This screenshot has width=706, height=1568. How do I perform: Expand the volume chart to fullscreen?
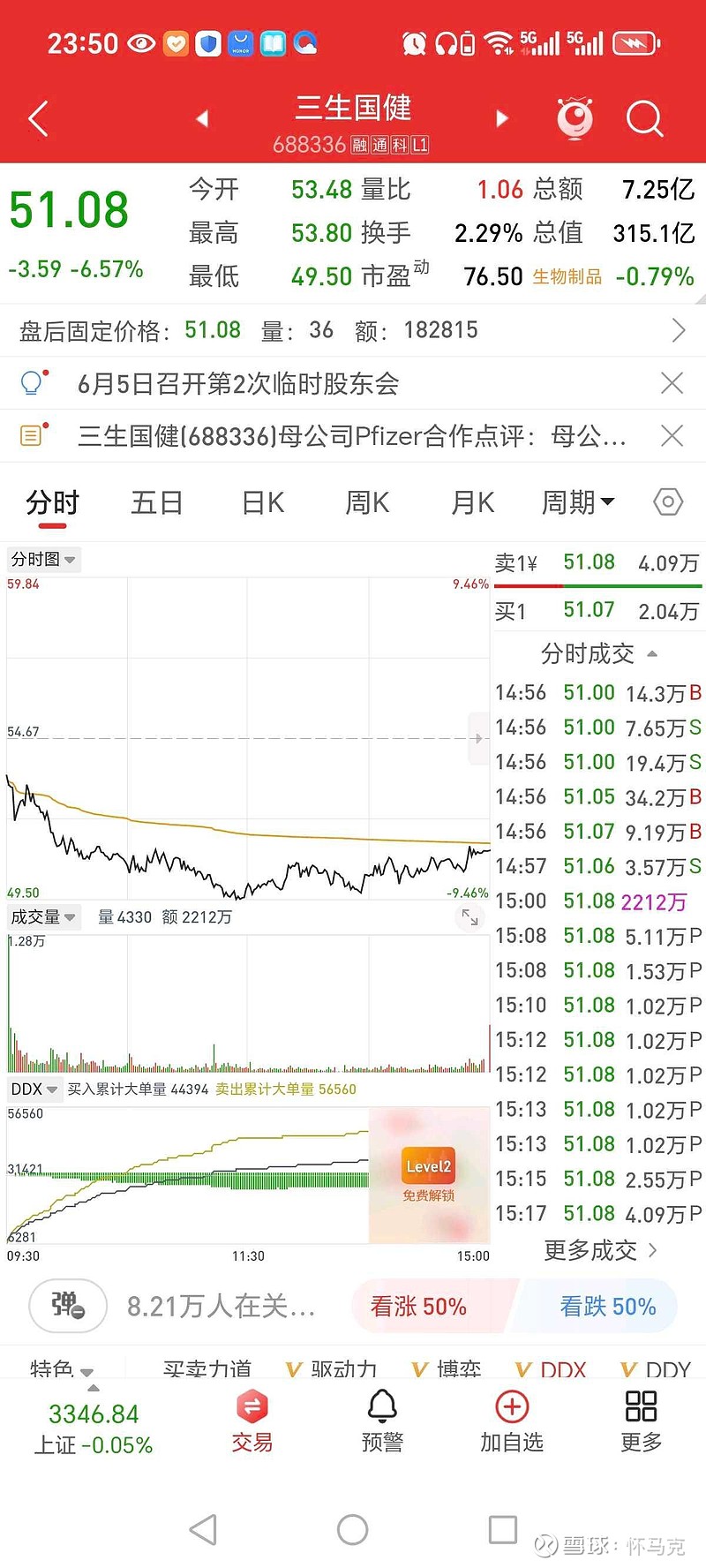pos(470,918)
